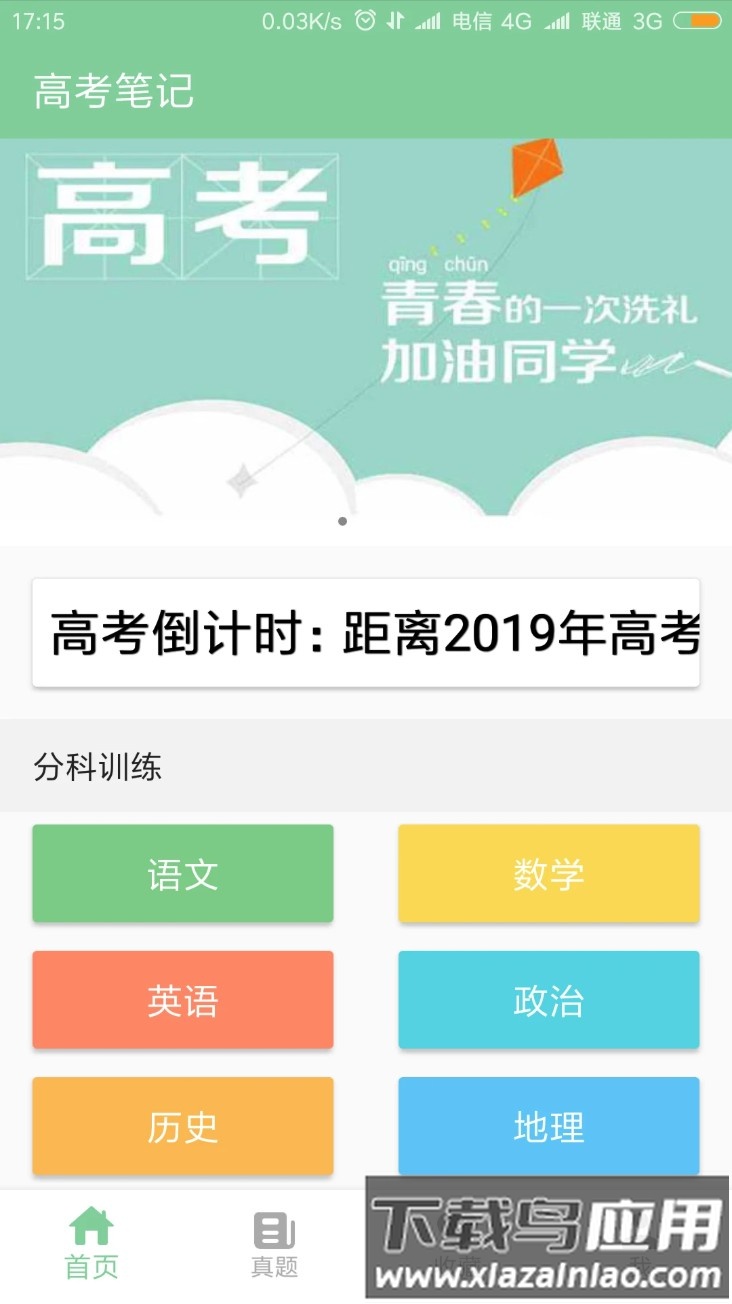Tap the 高考倒计时 countdown banner

(366, 632)
